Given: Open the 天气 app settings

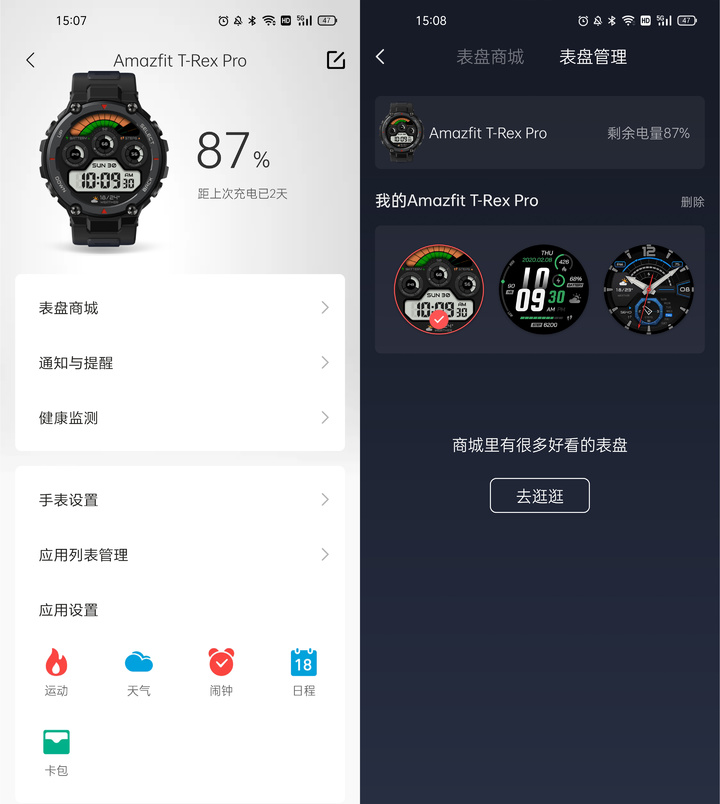Looking at the screenshot, I should (139, 671).
